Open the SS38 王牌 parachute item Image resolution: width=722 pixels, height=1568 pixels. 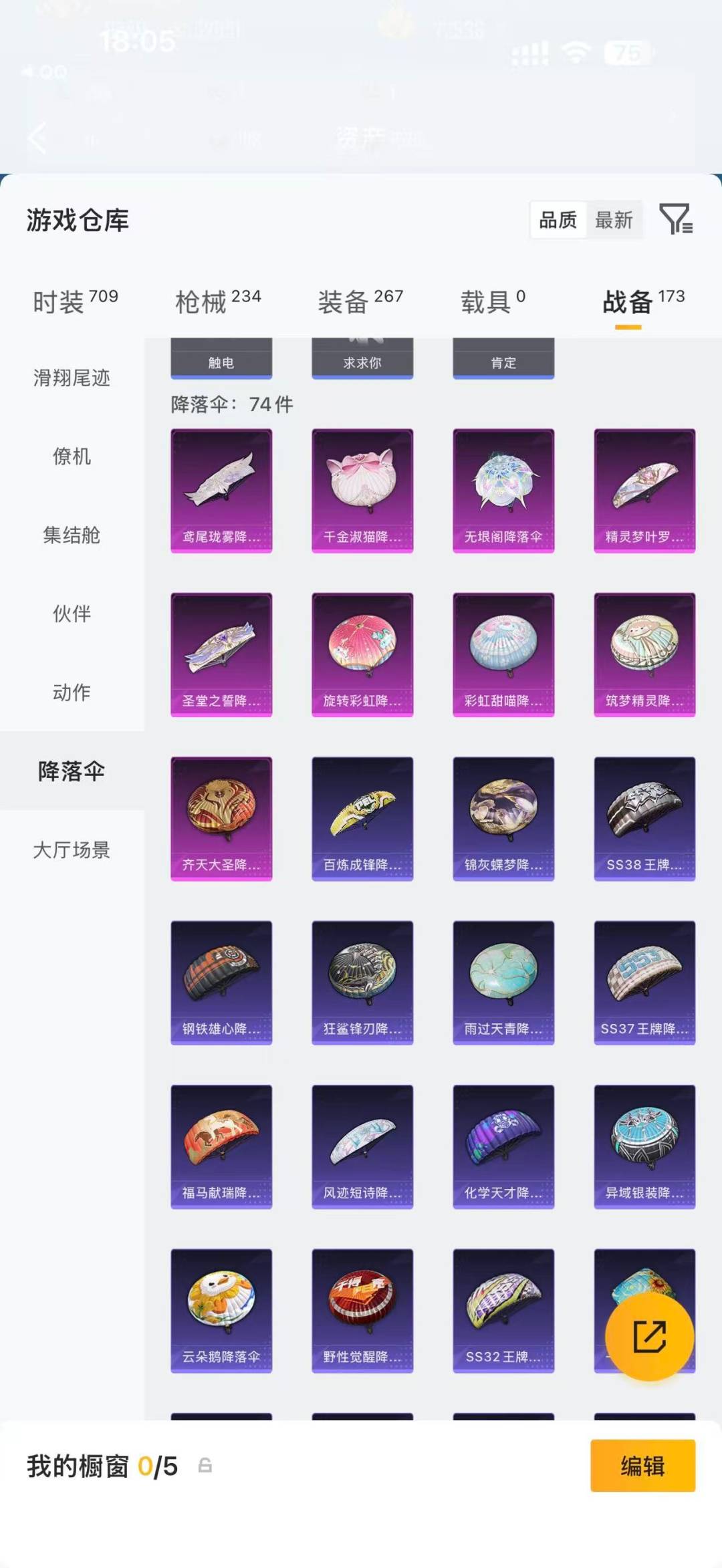click(644, 817)
